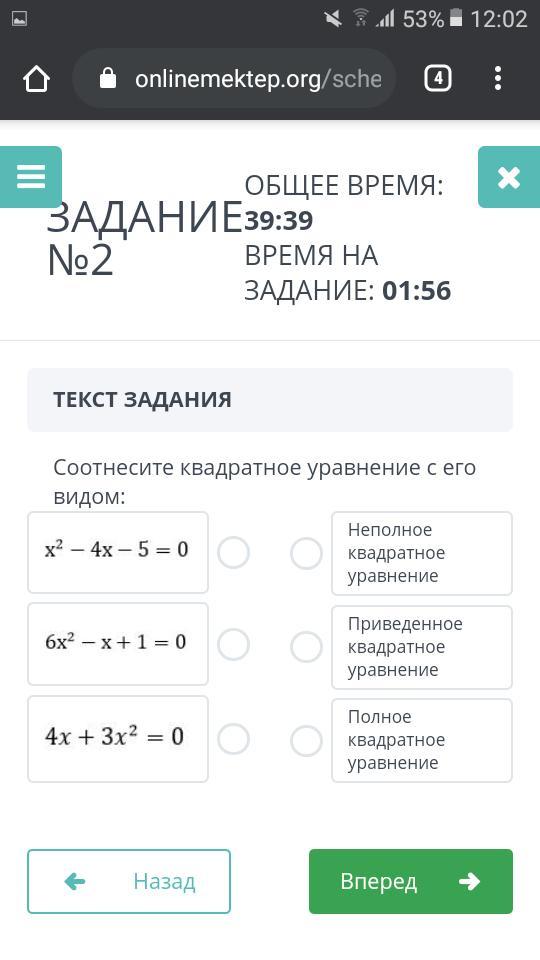Choose the radio for Полное квадратное уравнение
540x960 pixels.
(306, 741)
